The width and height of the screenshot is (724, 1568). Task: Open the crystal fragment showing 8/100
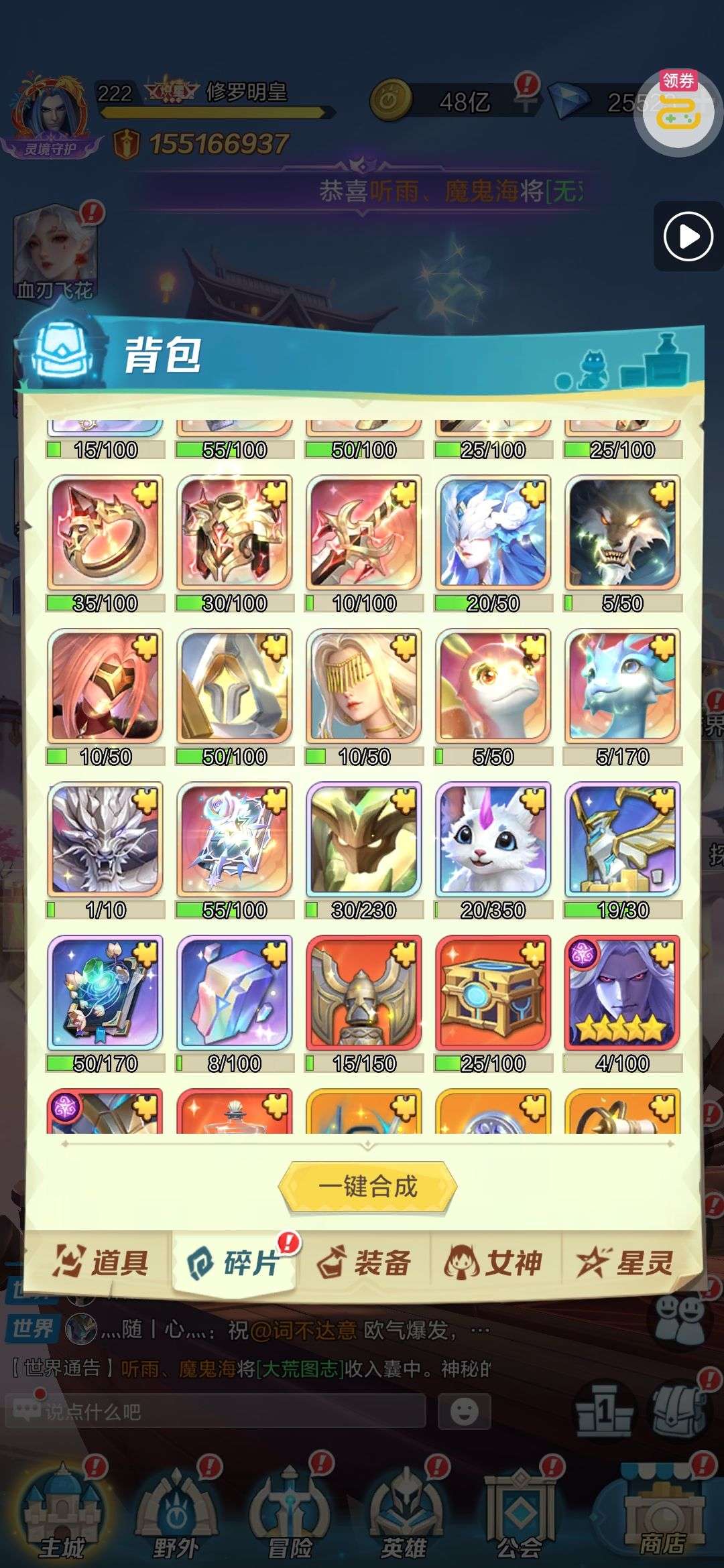[234, 993]
